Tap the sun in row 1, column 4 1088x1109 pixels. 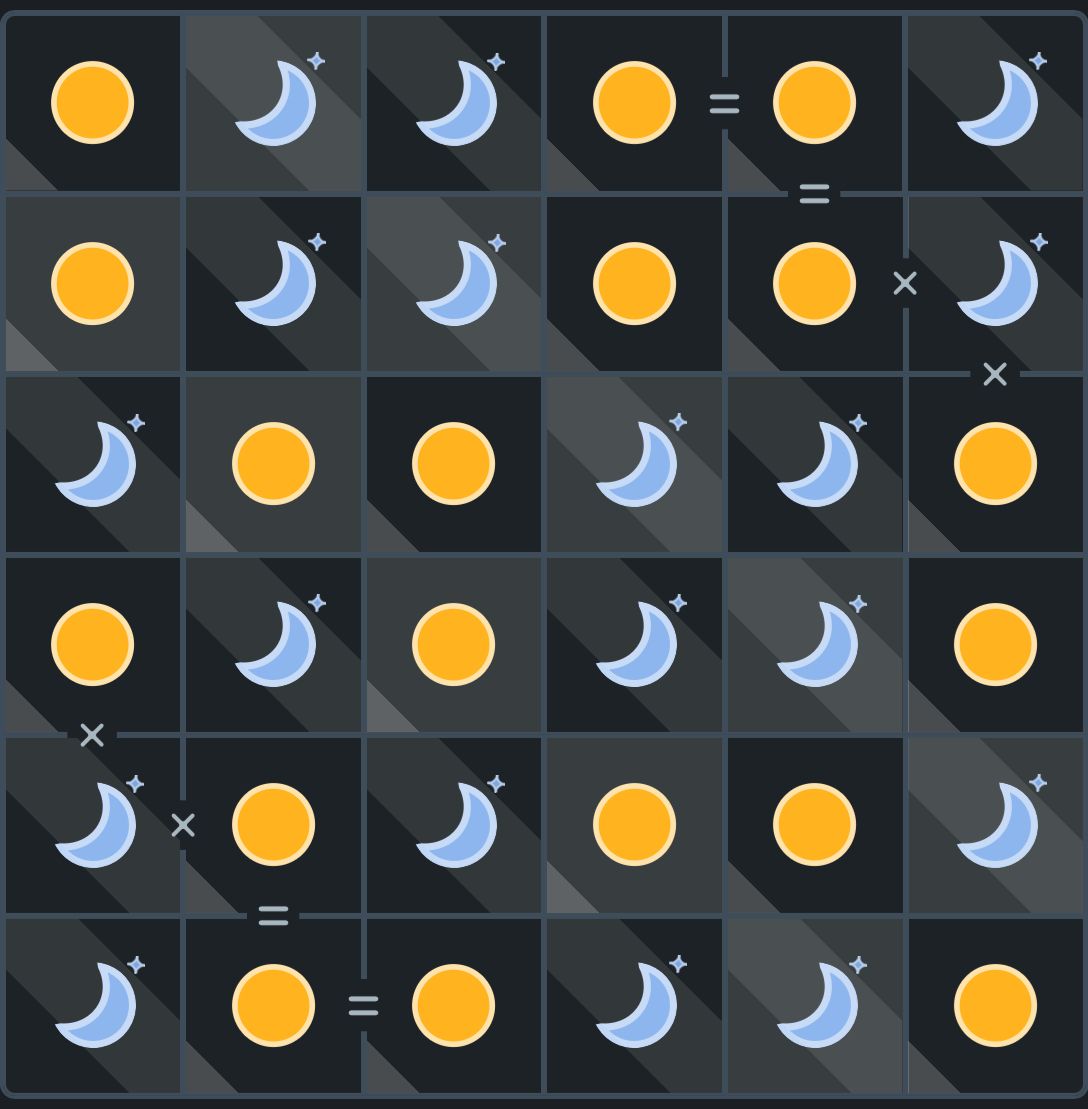pos(634,103)
